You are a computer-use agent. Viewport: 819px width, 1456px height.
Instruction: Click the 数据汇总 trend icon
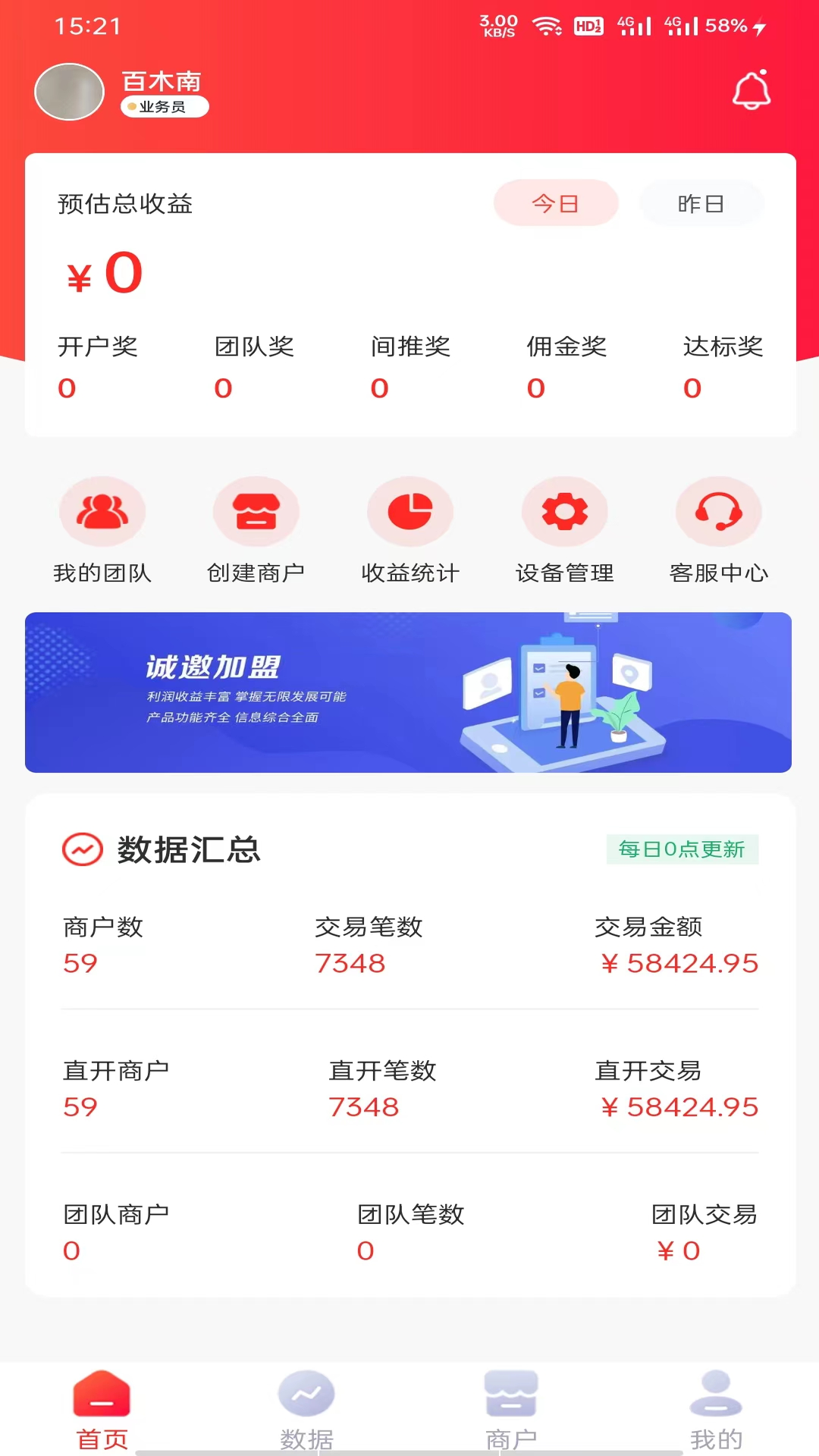81,849
